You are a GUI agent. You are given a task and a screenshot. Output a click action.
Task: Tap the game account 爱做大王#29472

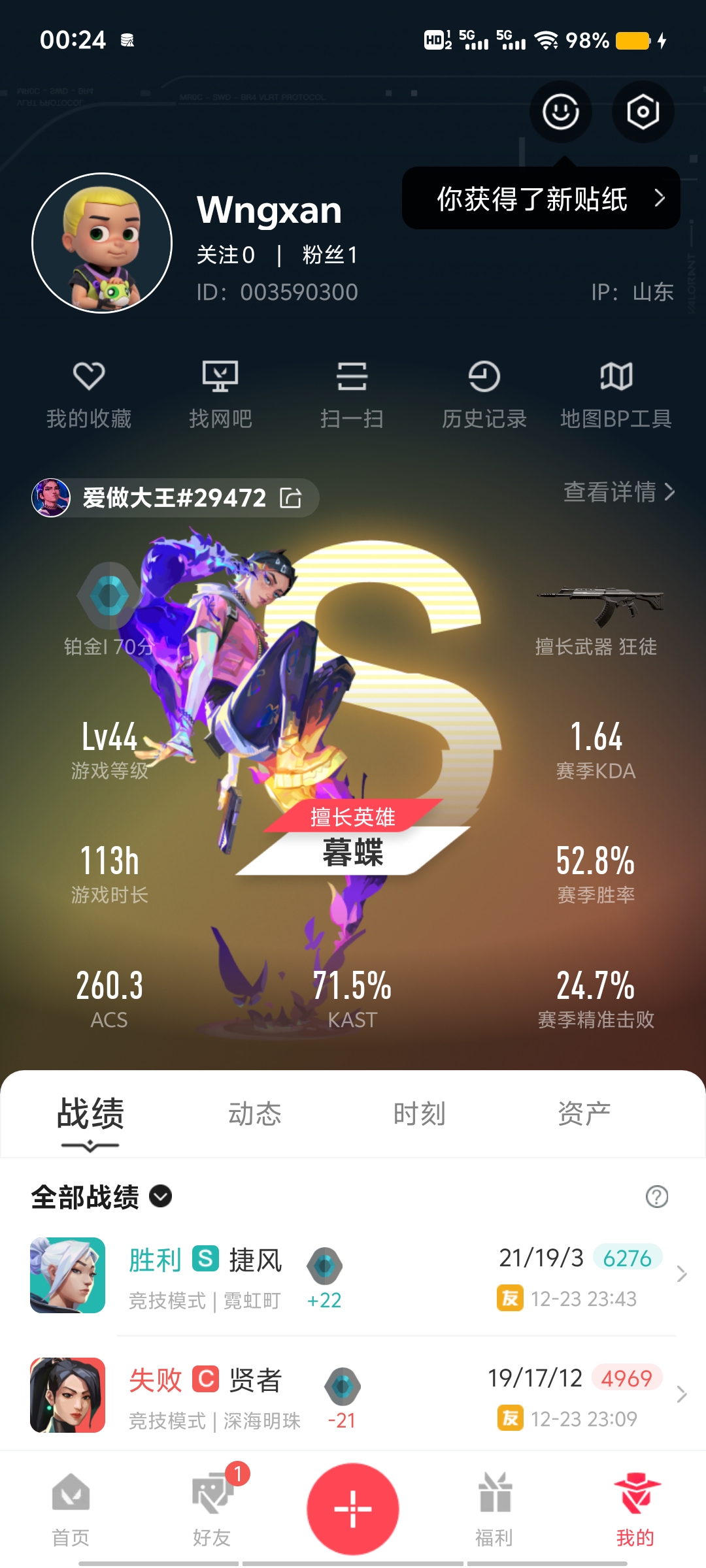point(174,498)
